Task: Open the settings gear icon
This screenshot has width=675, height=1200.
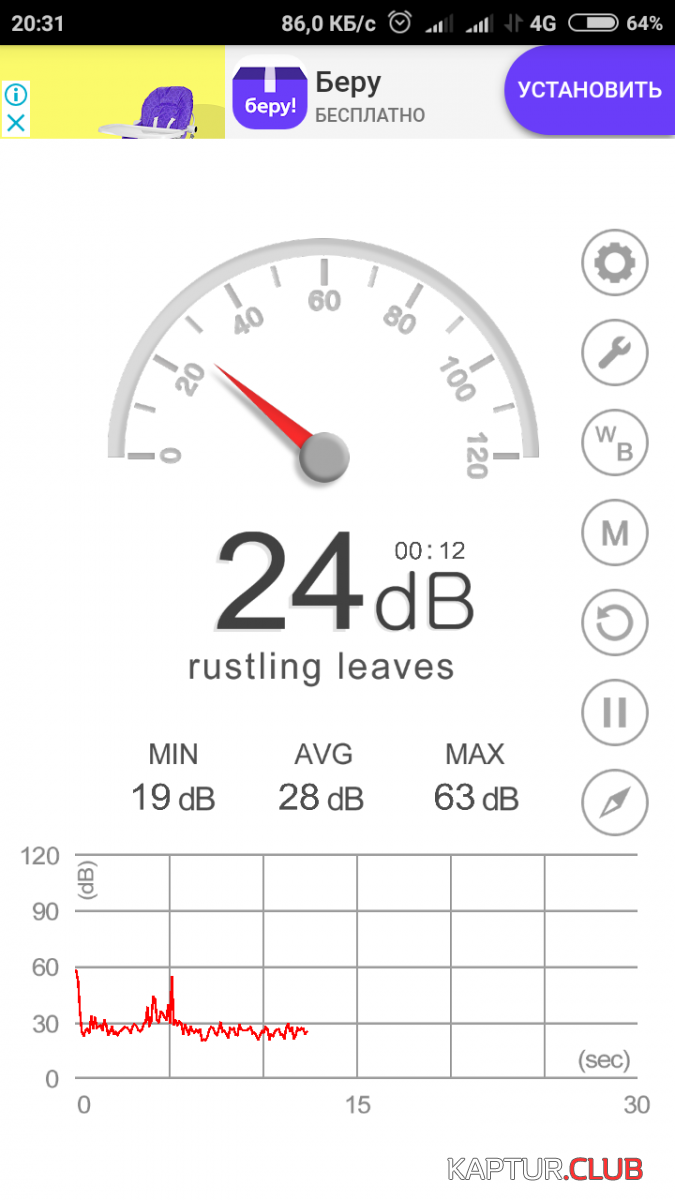Action: coord(615,263)
